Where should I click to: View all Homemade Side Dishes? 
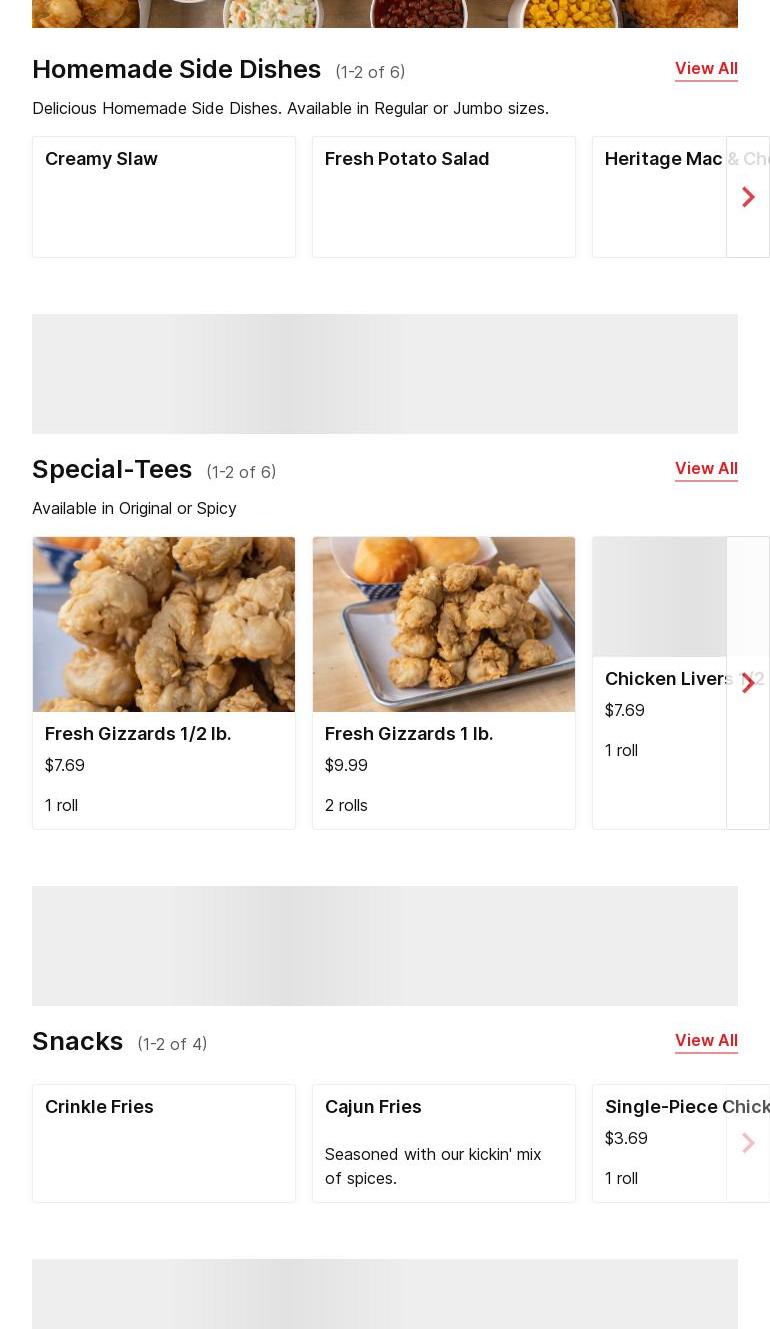click(x=706, y=69)
